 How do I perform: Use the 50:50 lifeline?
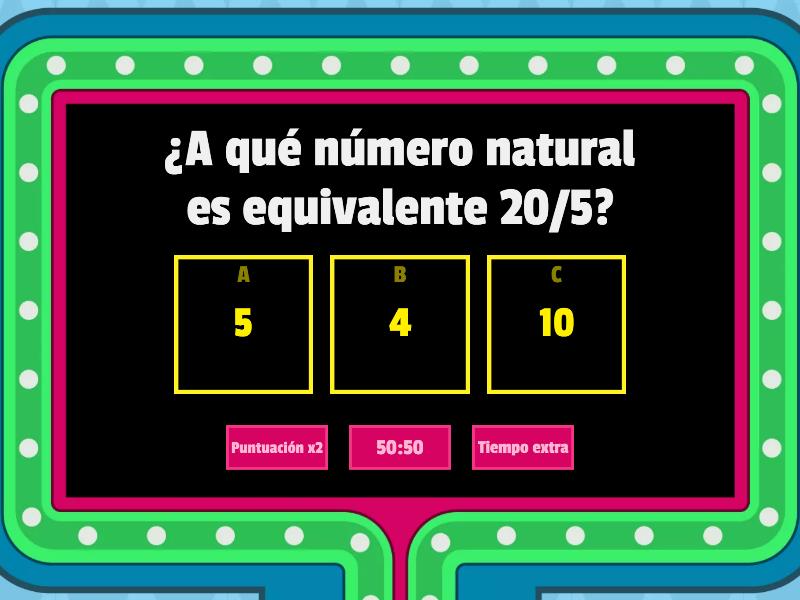400,448
